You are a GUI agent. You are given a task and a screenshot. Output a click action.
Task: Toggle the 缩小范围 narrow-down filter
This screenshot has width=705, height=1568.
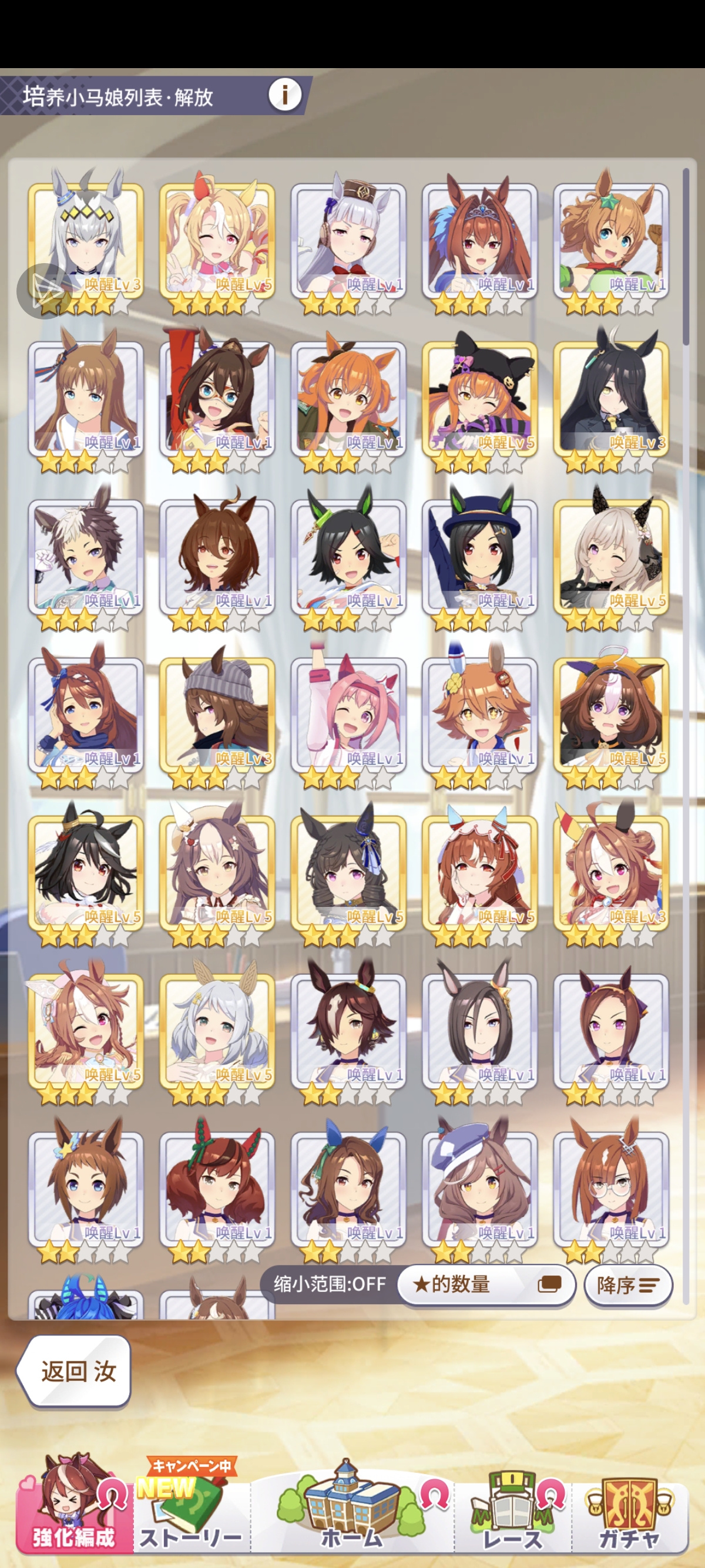coord(330,1284)
